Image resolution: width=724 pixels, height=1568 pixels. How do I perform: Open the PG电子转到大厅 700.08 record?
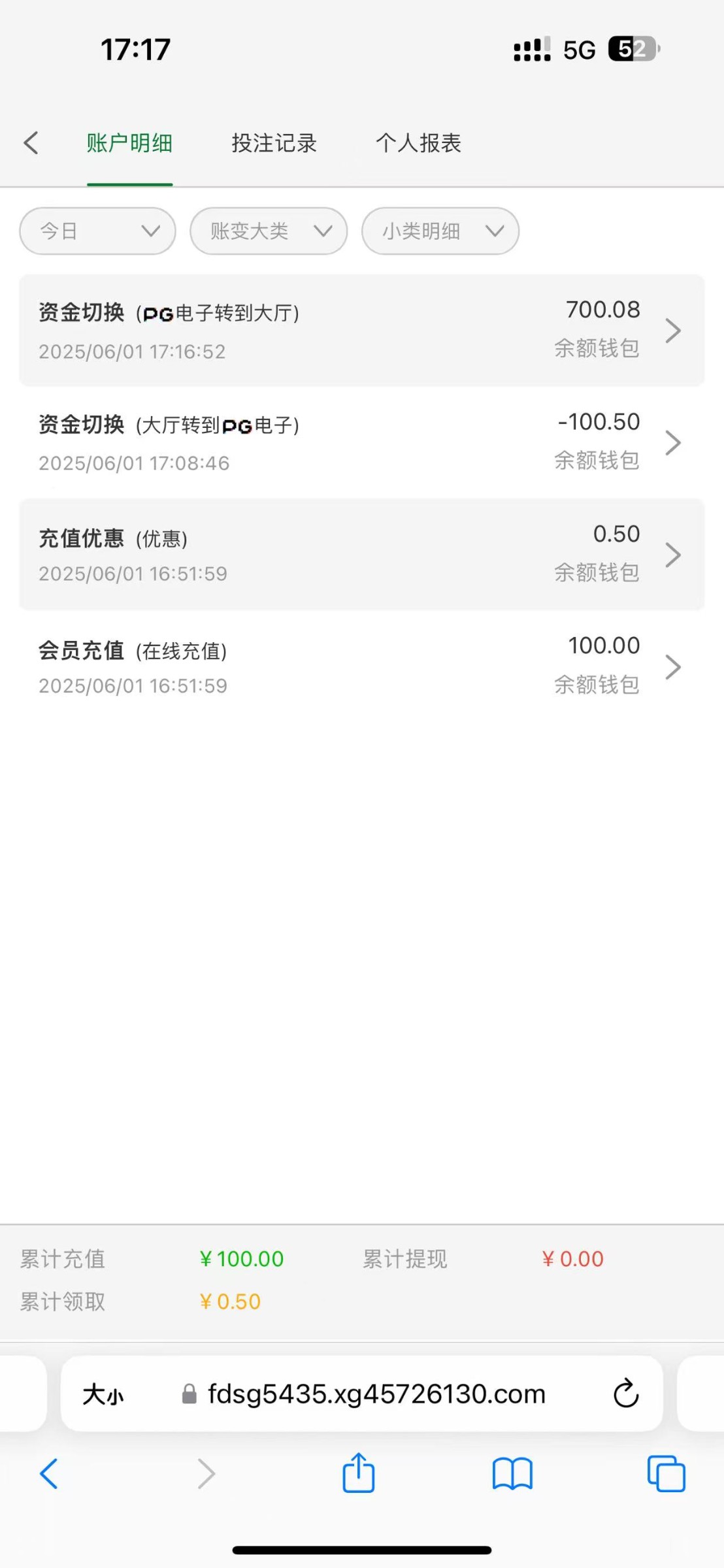click(x=361, y=331)
